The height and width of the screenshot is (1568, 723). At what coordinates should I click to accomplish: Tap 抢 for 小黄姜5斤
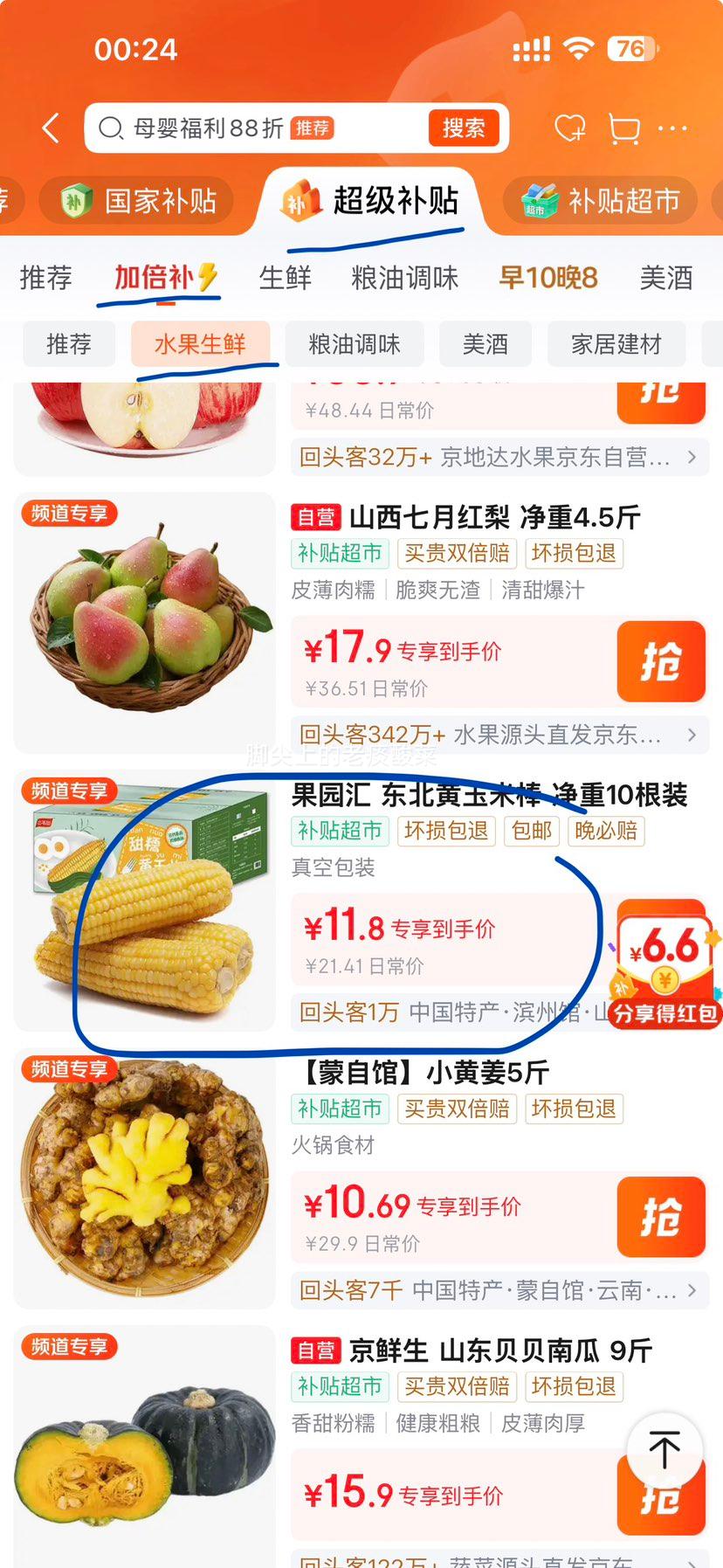661,1217
